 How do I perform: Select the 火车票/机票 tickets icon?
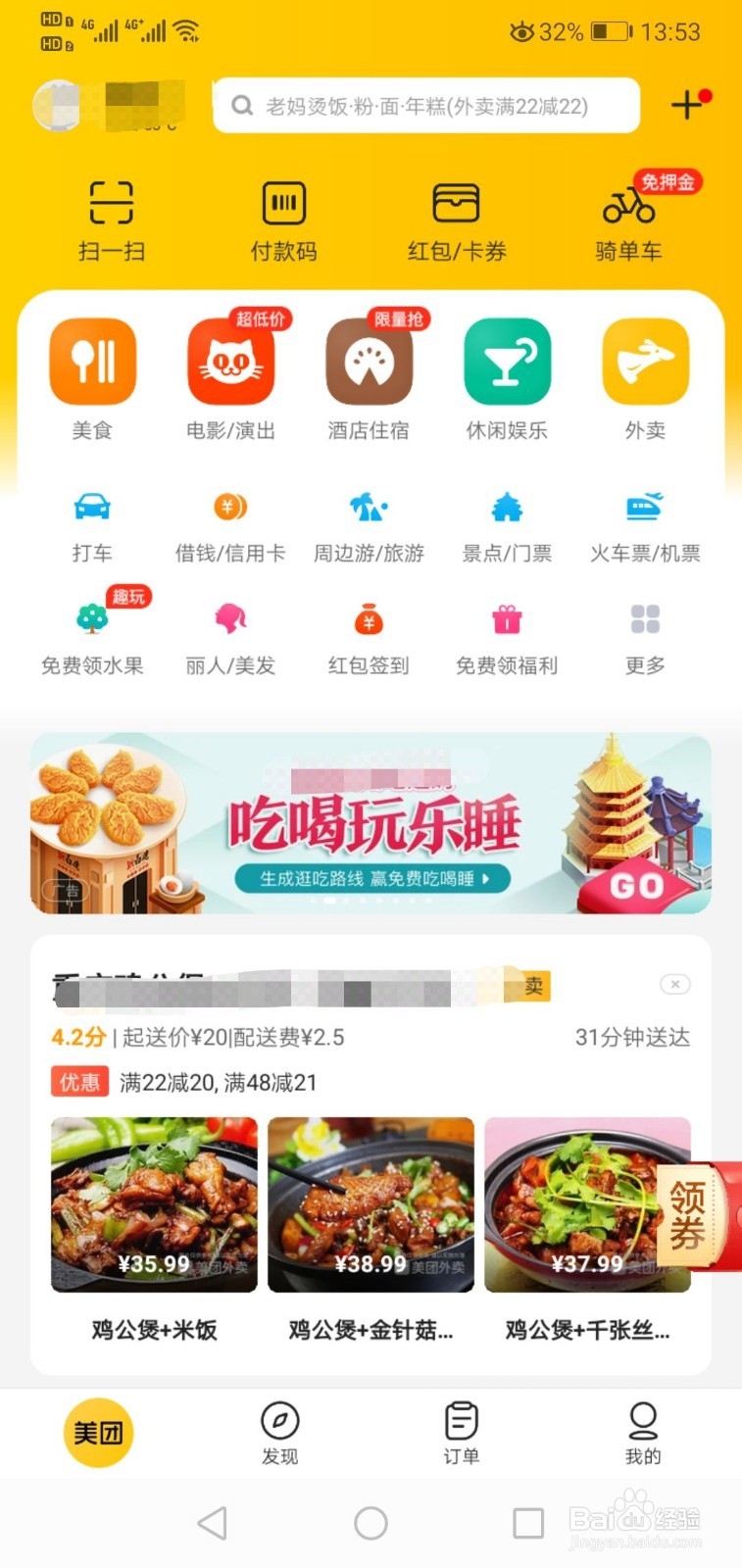(x=645, y=510)
